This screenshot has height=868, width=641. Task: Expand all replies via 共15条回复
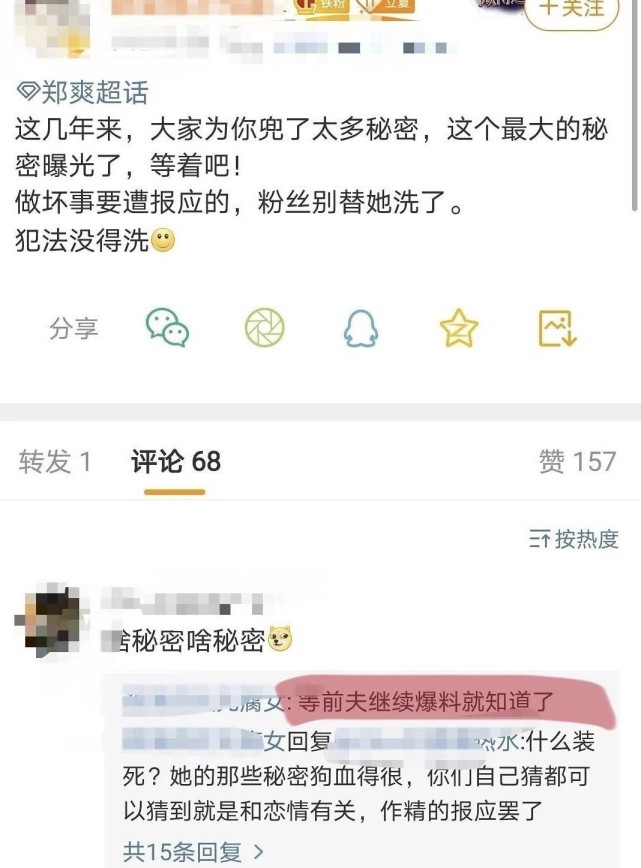click(x=194, y=852)
